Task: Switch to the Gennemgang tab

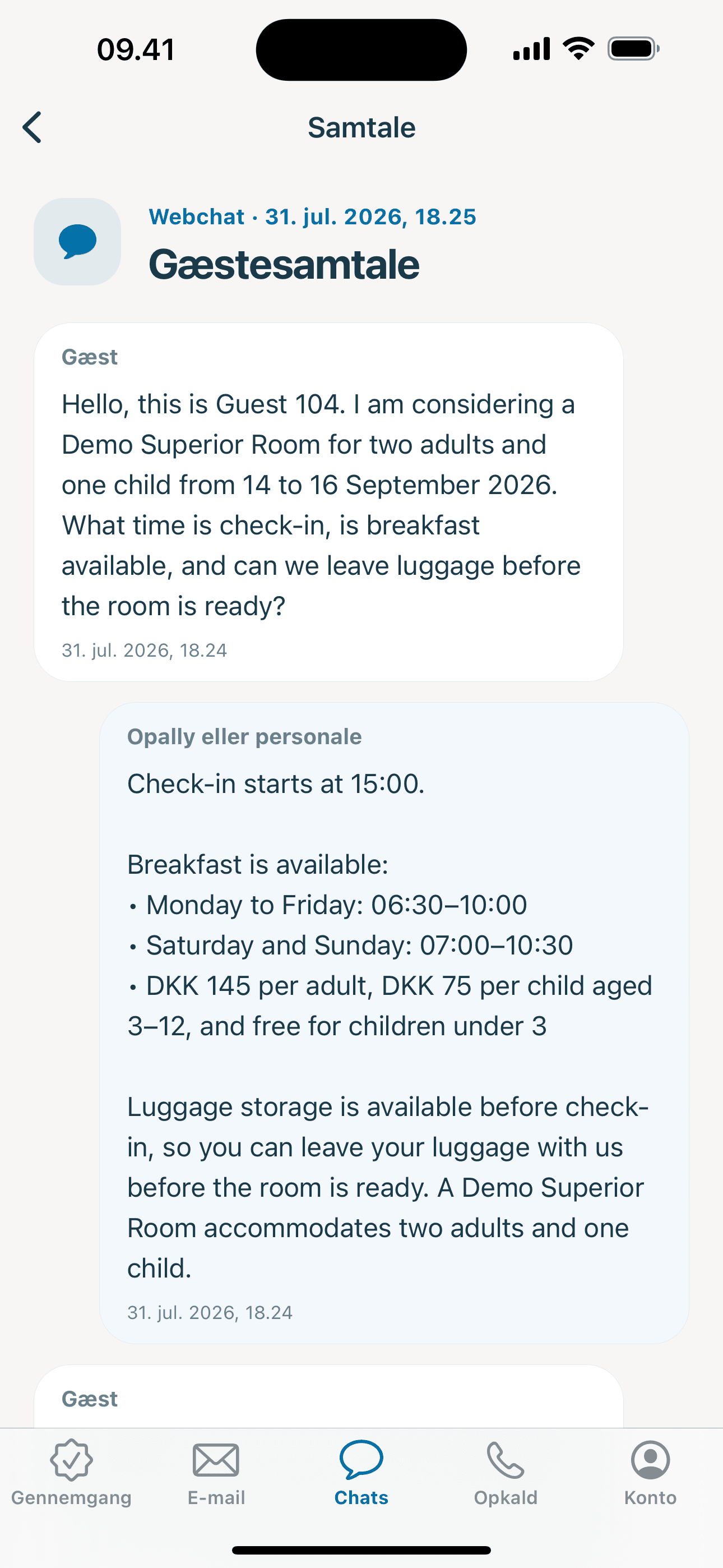Action: (x=72, y=1473)
